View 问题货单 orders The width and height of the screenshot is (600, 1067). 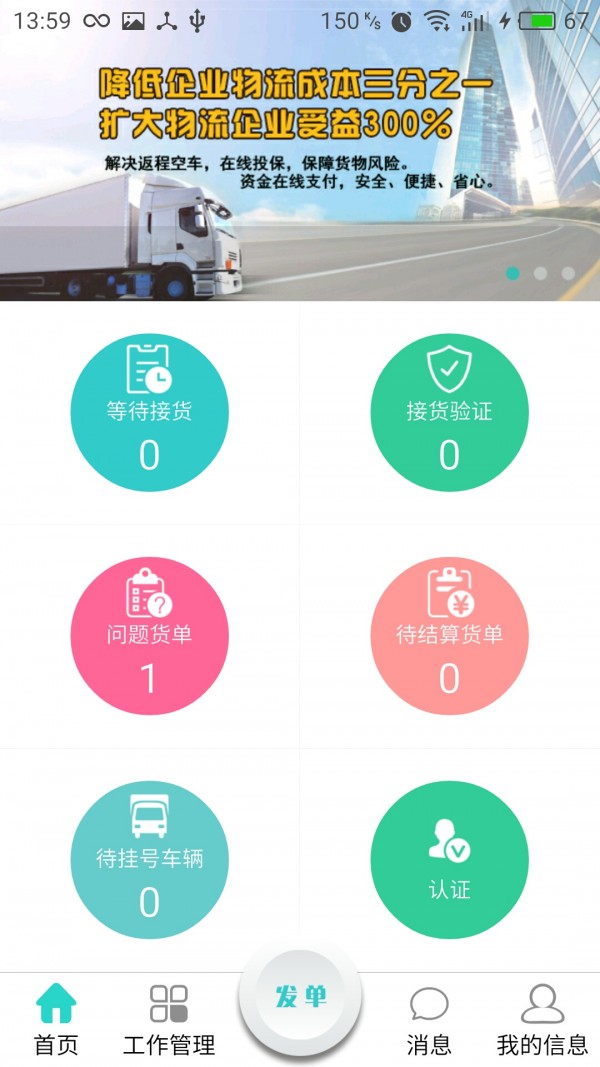click(x=149, y=636)
